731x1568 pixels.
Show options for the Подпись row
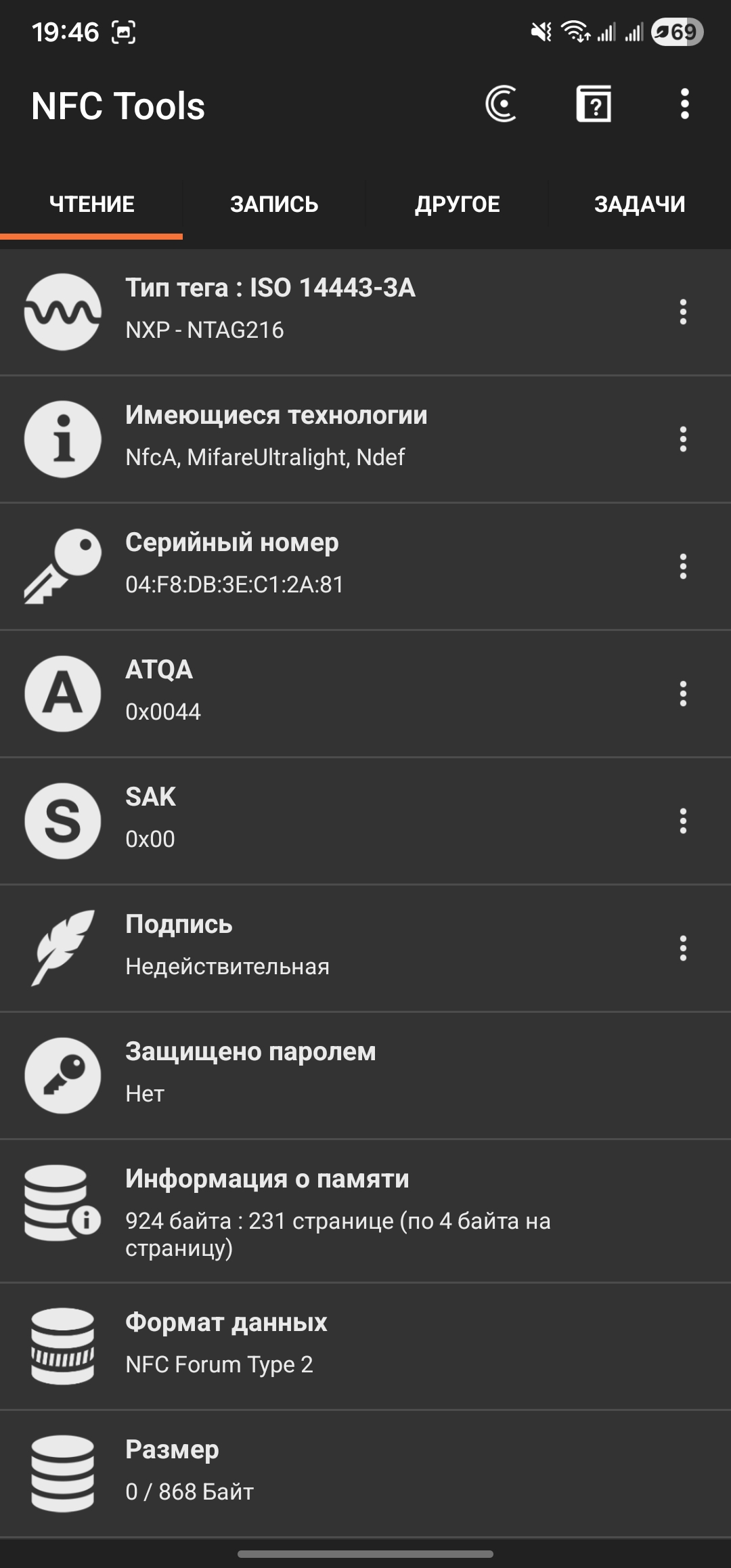point(683,949)
